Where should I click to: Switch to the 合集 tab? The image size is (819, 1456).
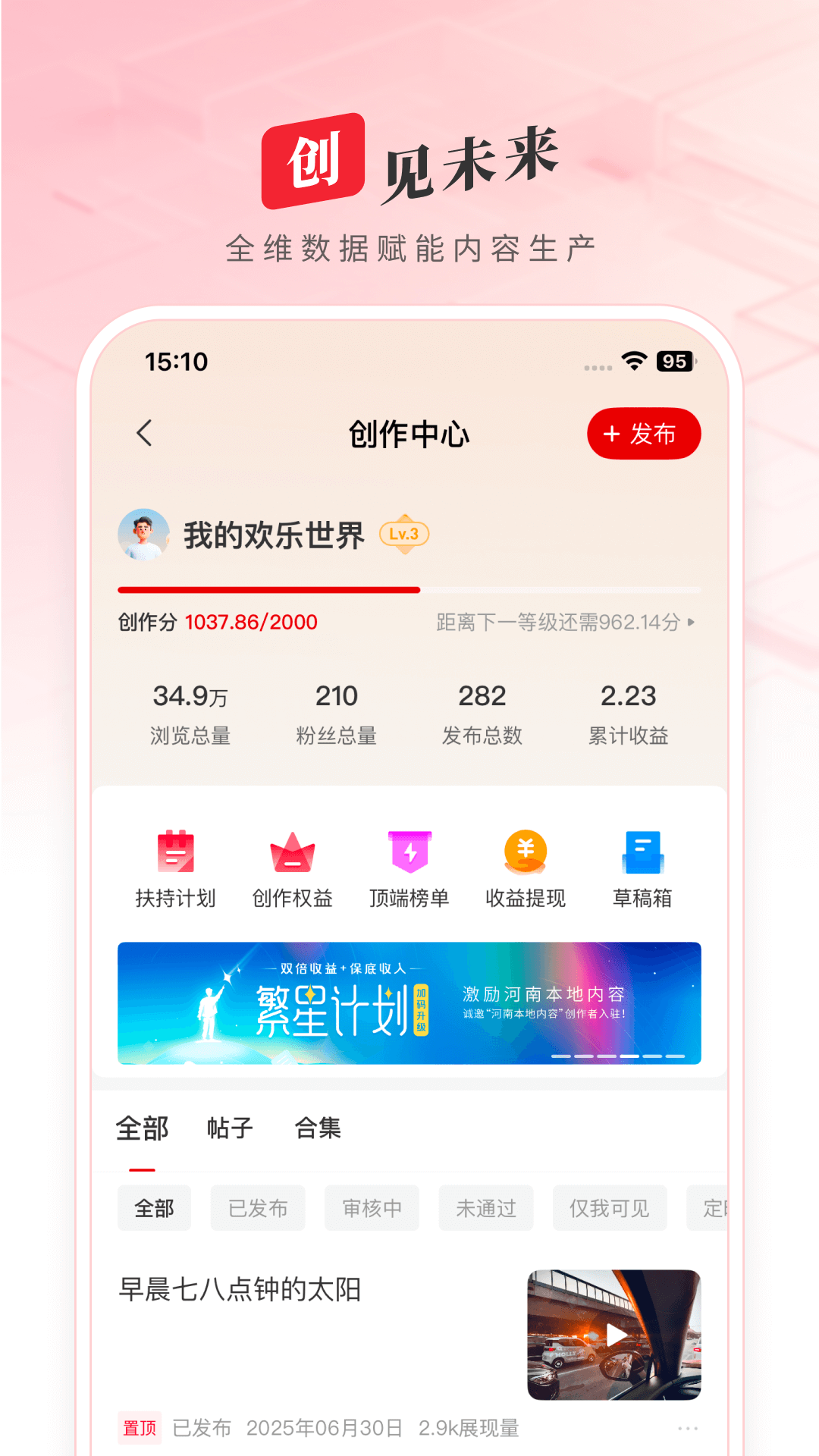click(318, 1128)
